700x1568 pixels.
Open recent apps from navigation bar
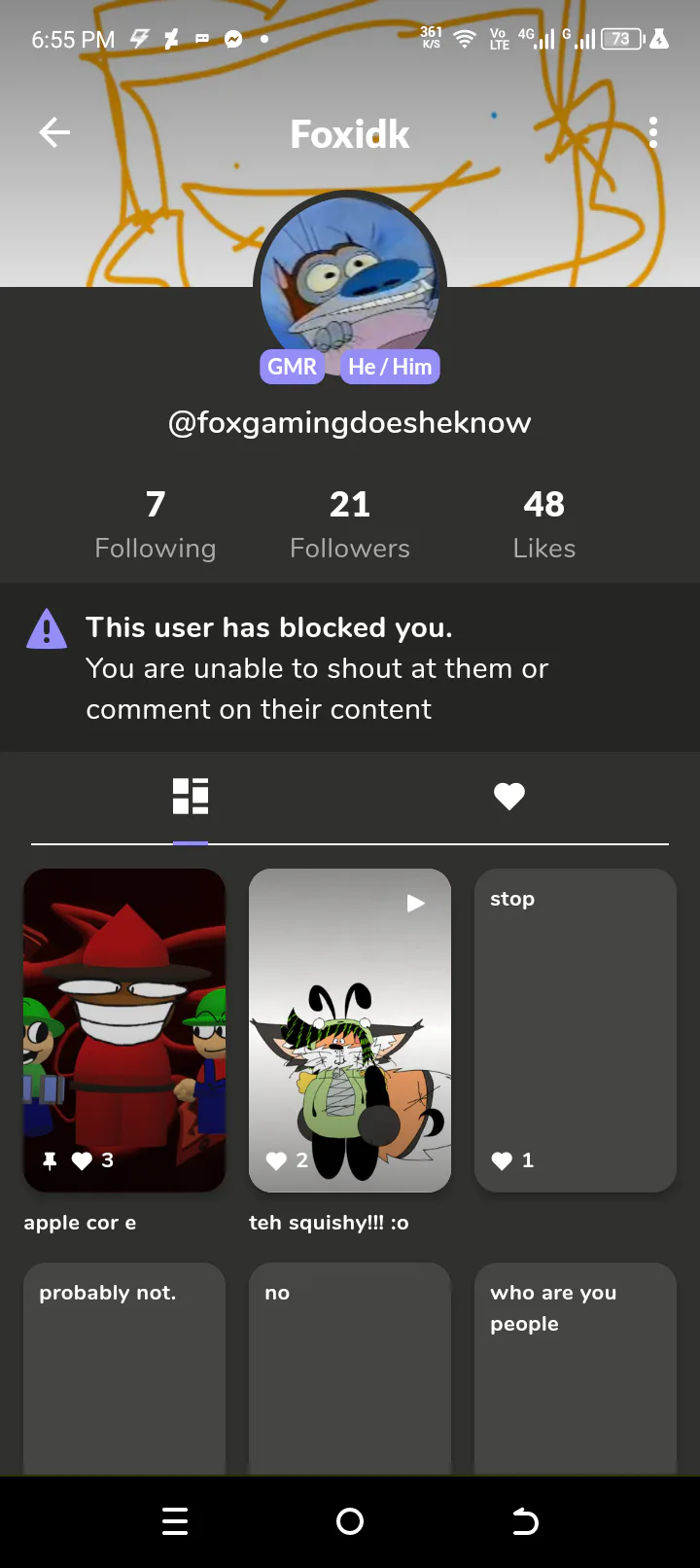175,1521
